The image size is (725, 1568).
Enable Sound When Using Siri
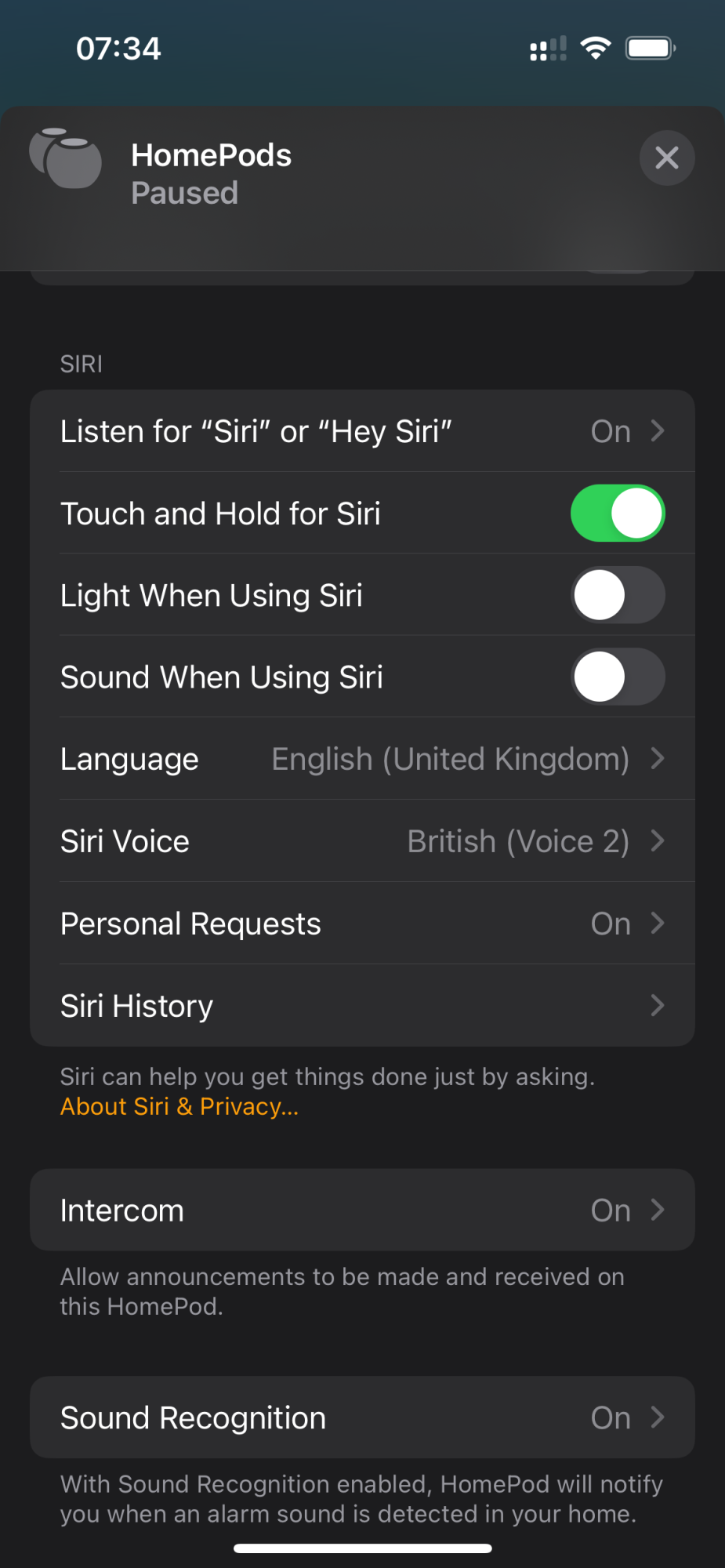pos(617,677)
